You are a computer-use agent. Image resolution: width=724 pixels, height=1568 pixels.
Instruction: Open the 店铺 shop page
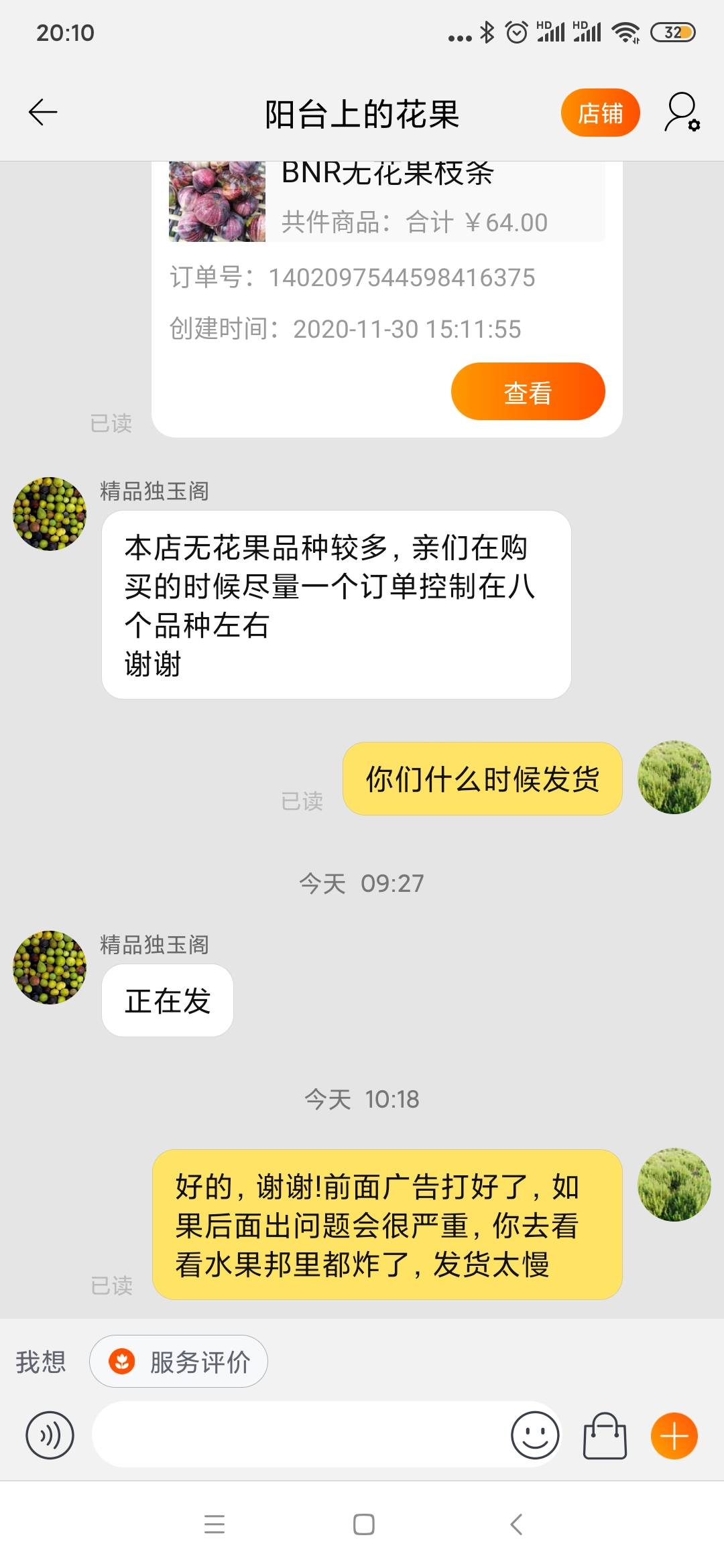pos(600,113)
